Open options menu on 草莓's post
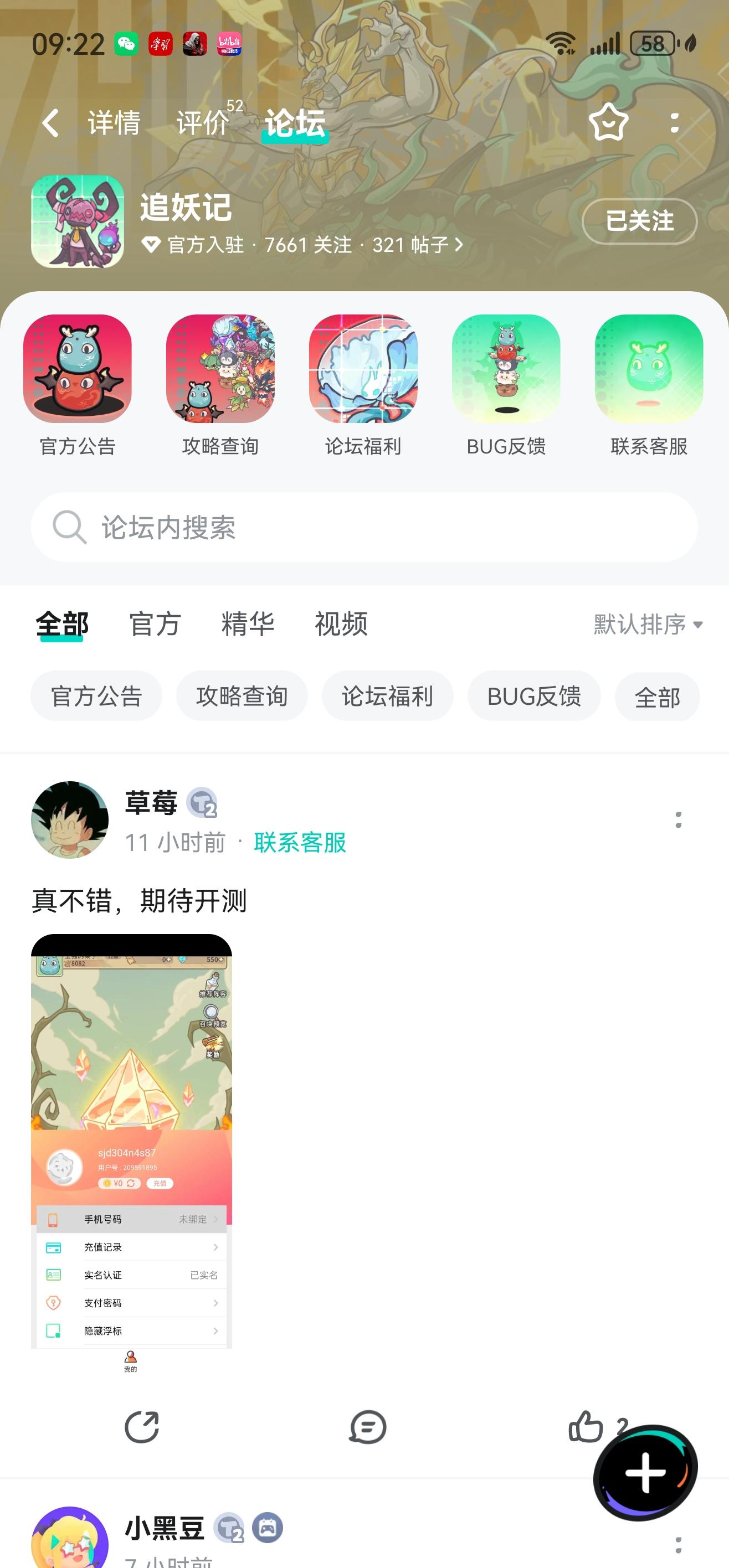729x1568 pixels. coord(678,820)
